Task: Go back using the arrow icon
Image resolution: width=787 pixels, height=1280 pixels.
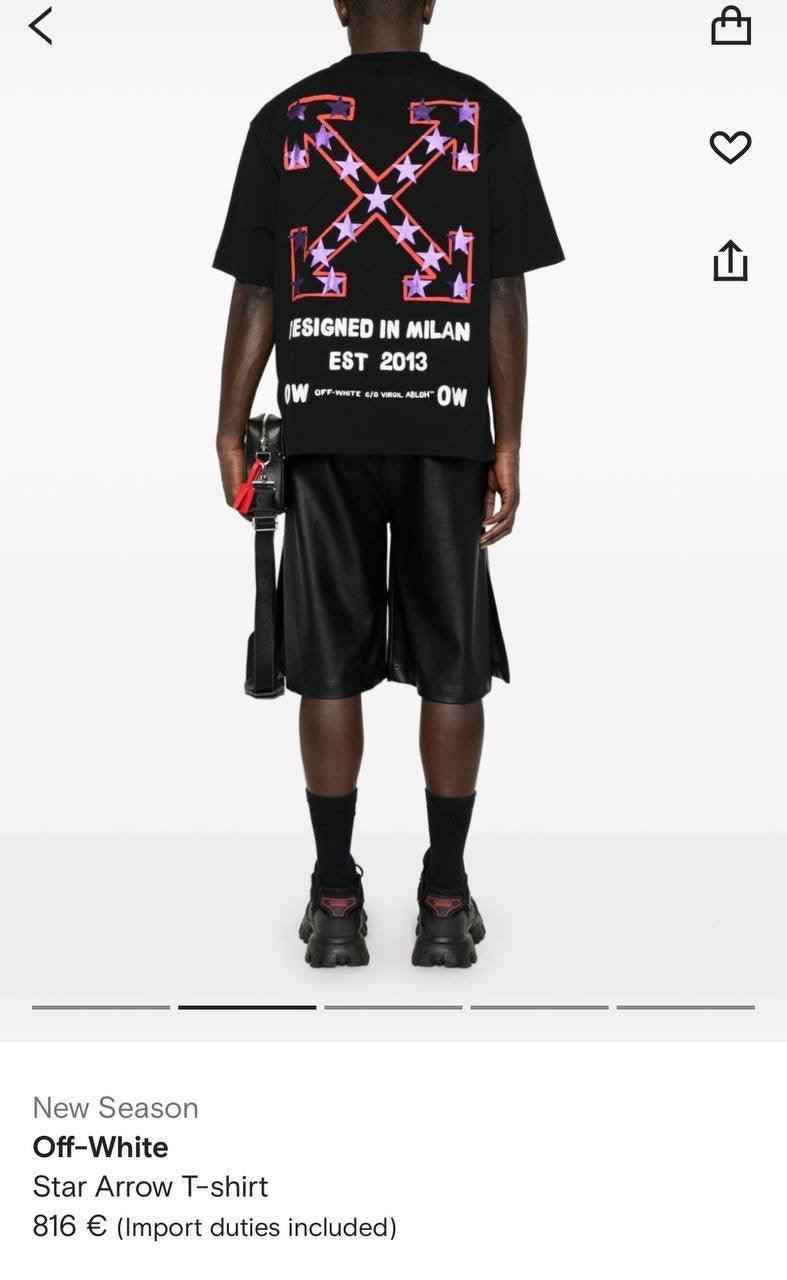Action: point(40,26)
